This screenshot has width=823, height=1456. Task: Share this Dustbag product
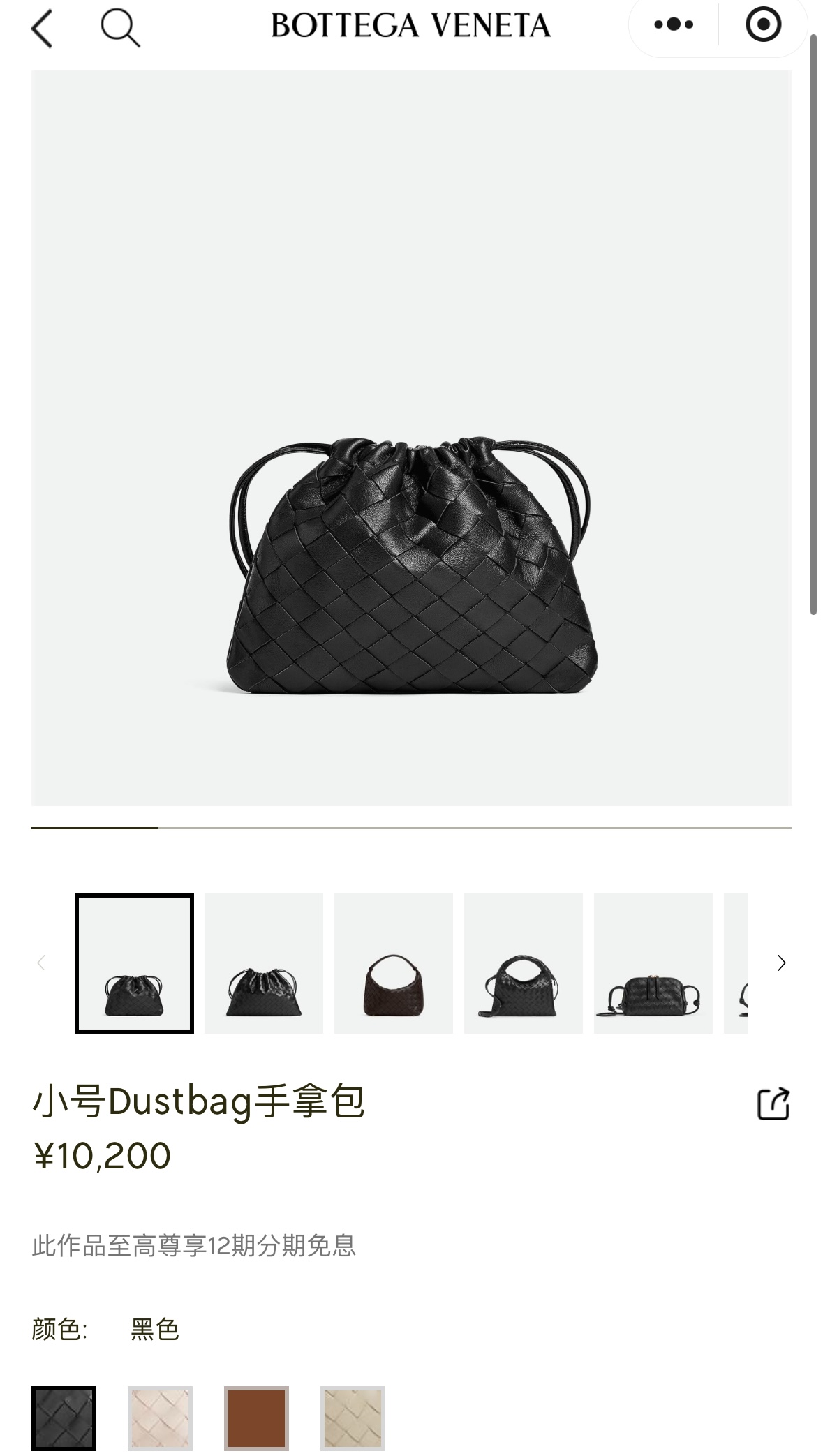[x=773, y=1104]
